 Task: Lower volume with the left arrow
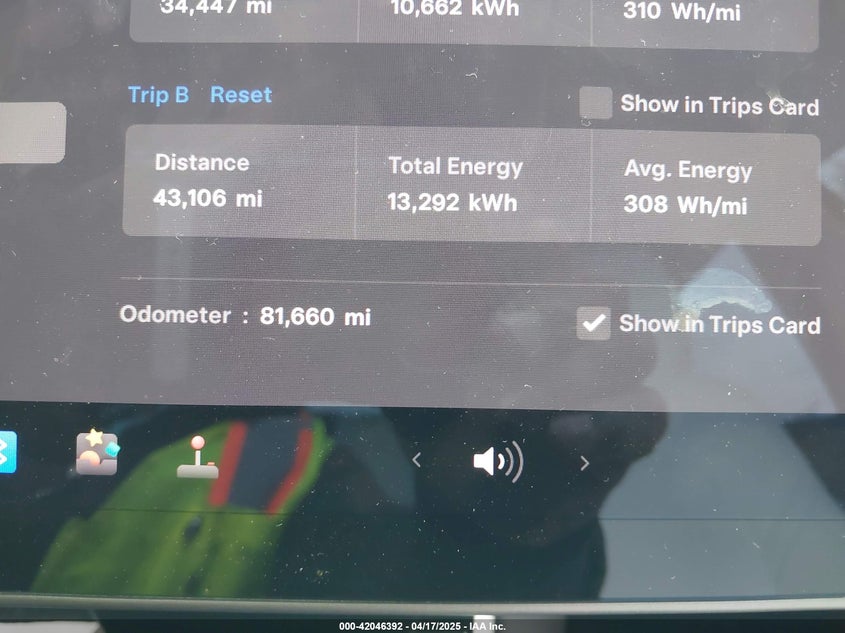coord(417,461)
